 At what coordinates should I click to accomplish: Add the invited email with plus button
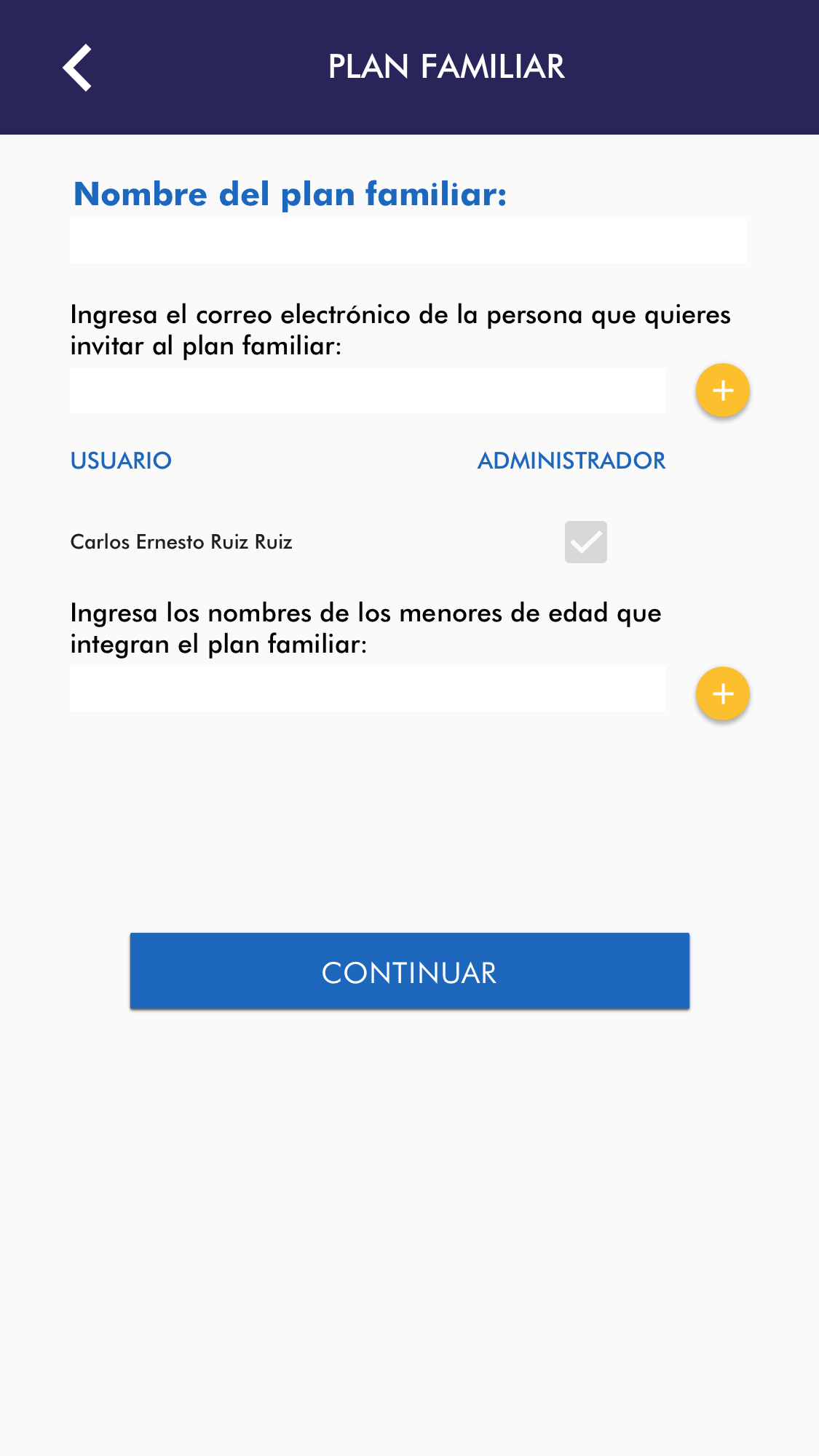click(722, 391)
